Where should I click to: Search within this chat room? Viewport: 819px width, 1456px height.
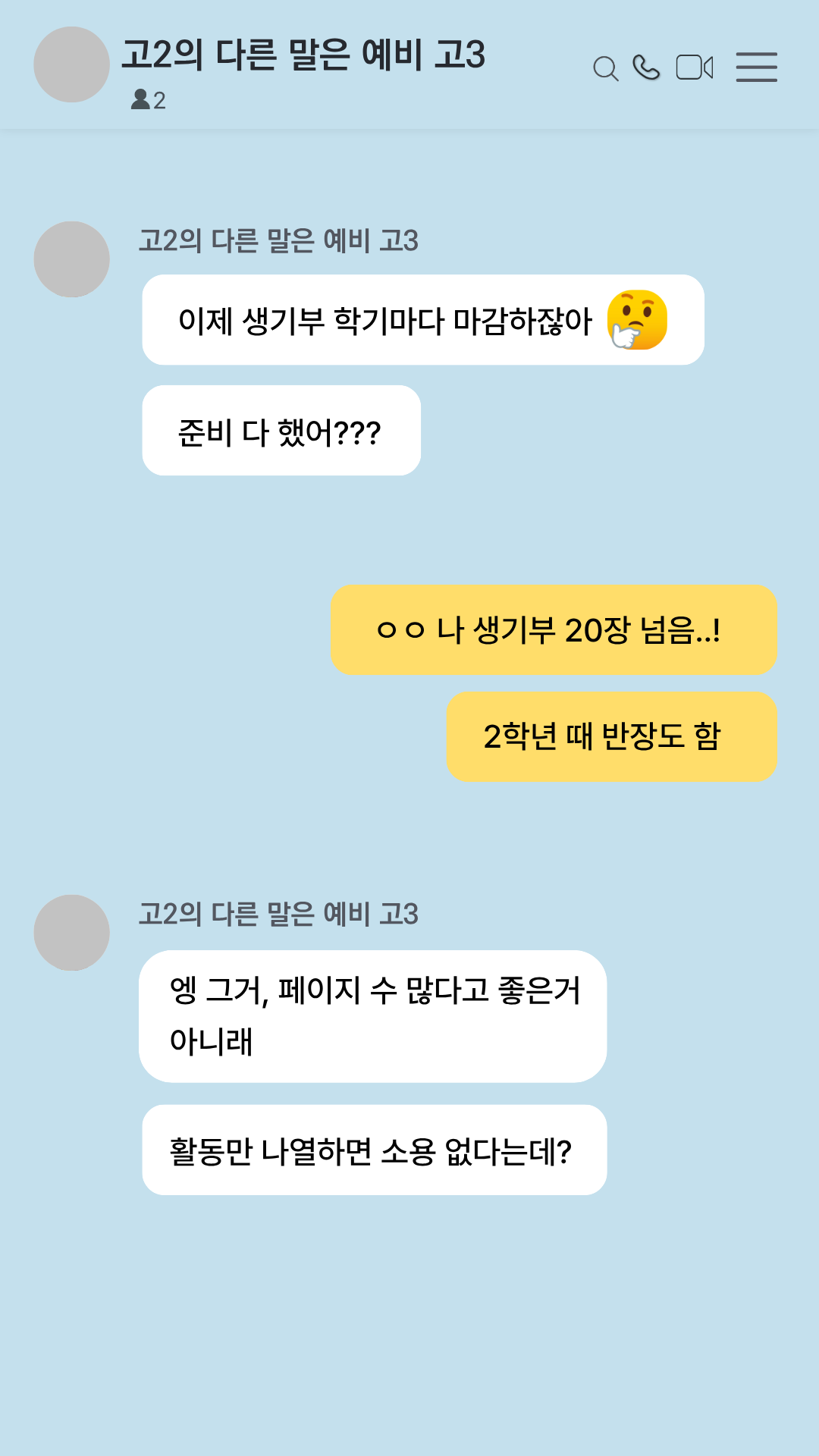click(x=605, y=68)
